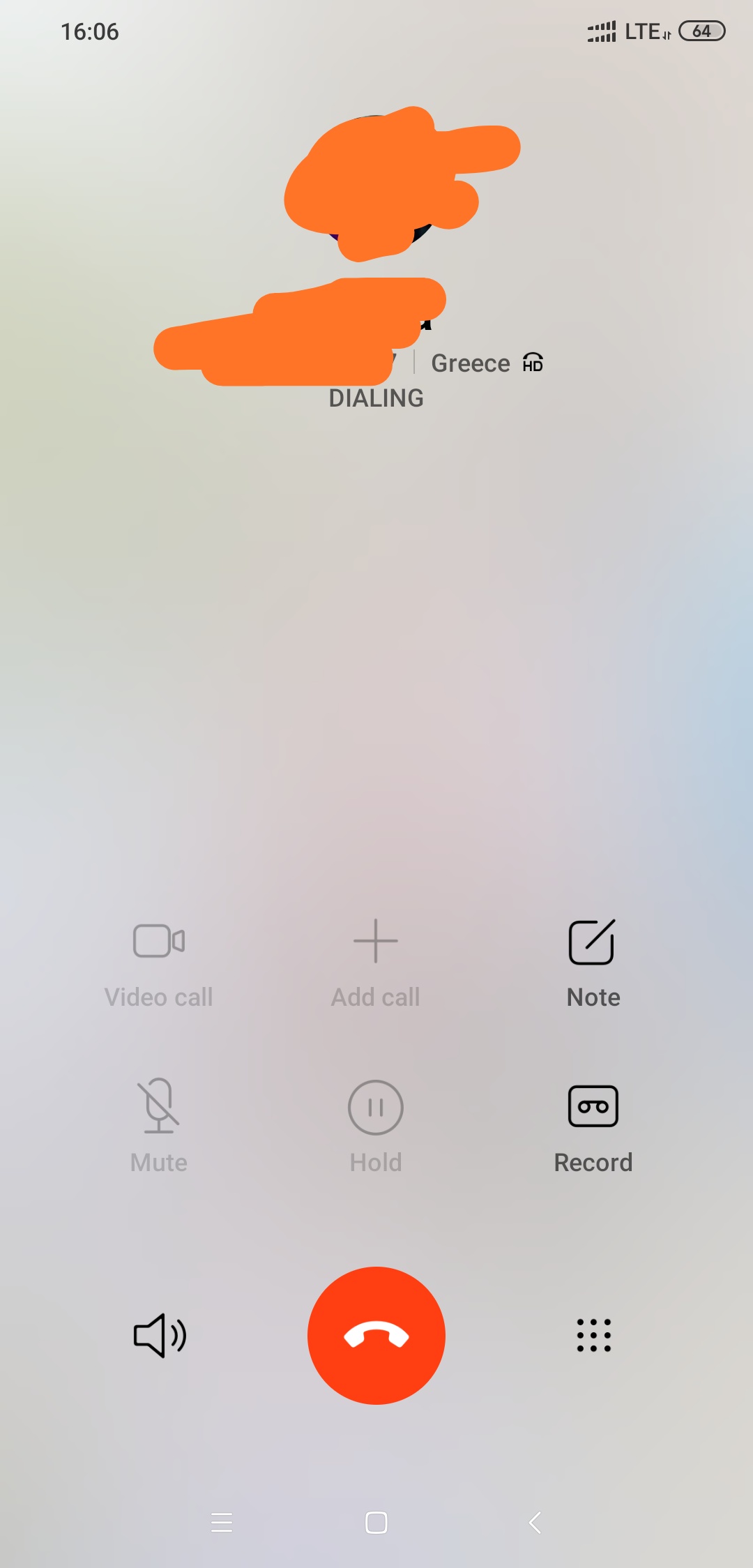
Task: Turn on the speakerphone
Action: pos(160,1335)
